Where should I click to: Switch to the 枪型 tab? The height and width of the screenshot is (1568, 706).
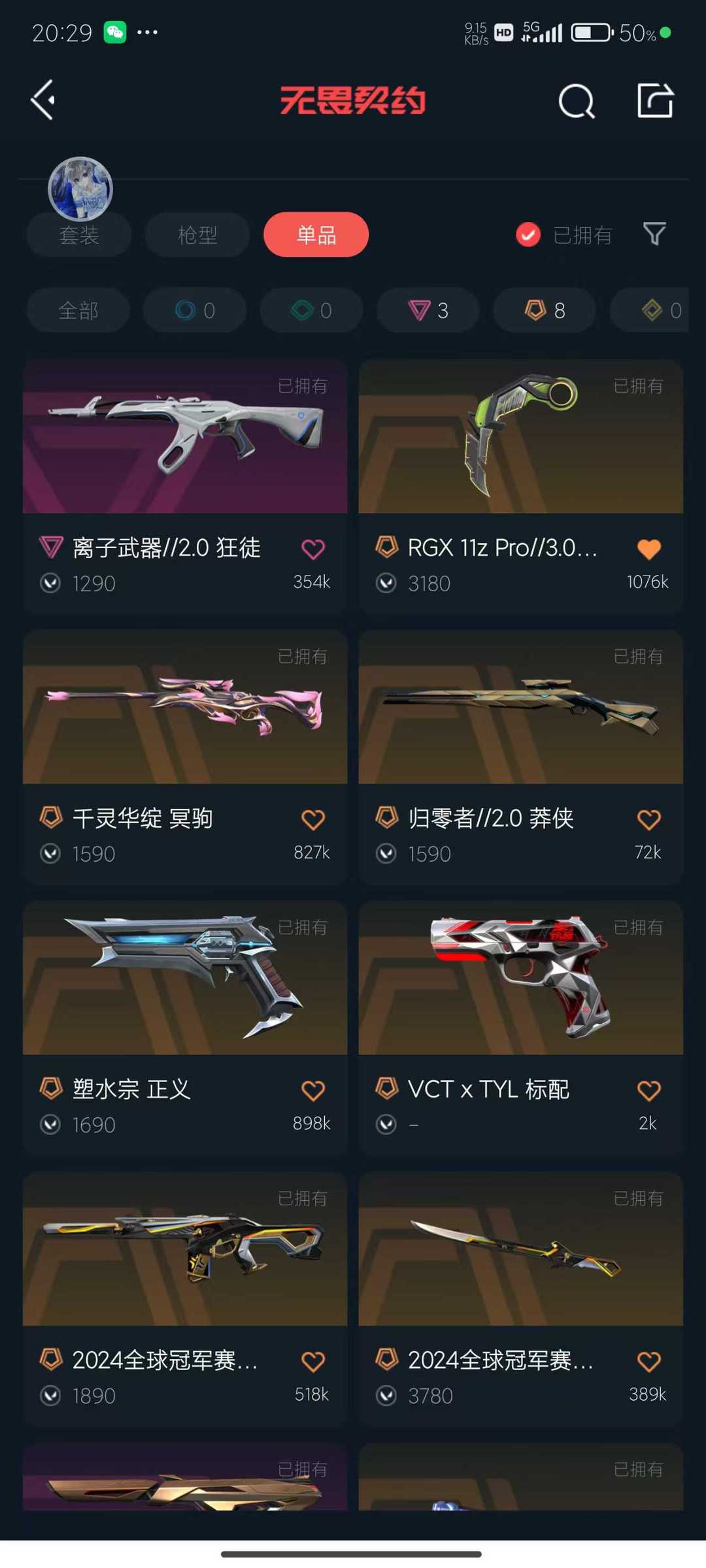(197, 235)
